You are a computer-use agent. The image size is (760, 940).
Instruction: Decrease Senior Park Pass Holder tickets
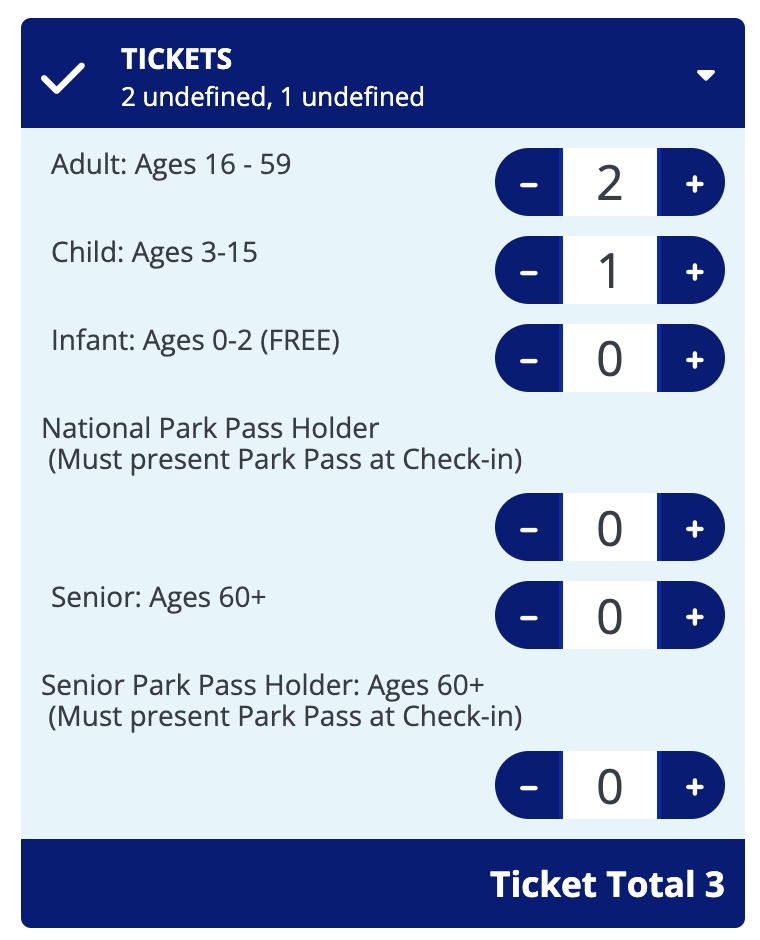529,786
